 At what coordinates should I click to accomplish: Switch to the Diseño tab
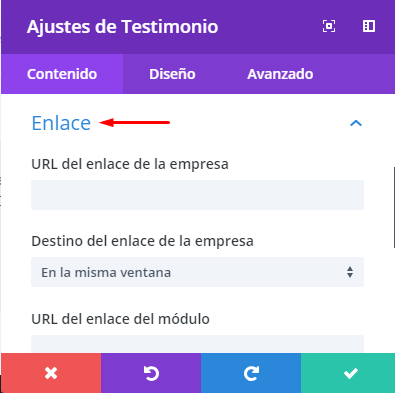click(172, 74)
